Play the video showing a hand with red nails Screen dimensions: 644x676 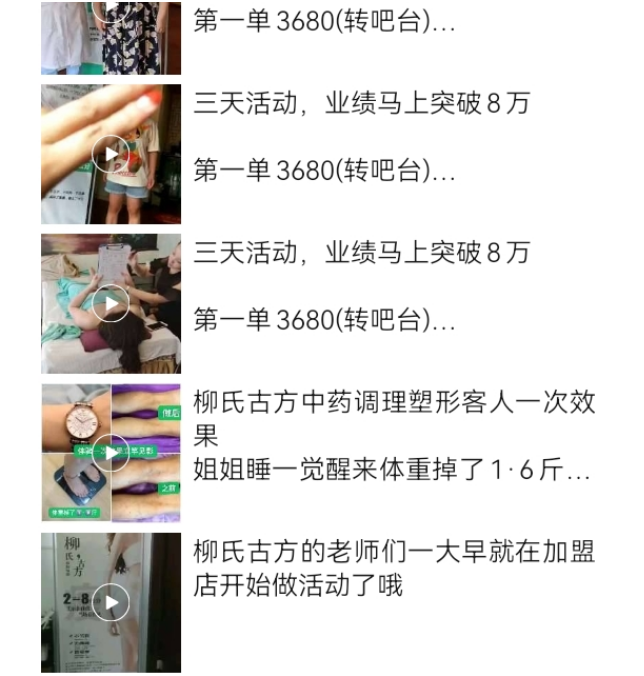coord(111,154)
